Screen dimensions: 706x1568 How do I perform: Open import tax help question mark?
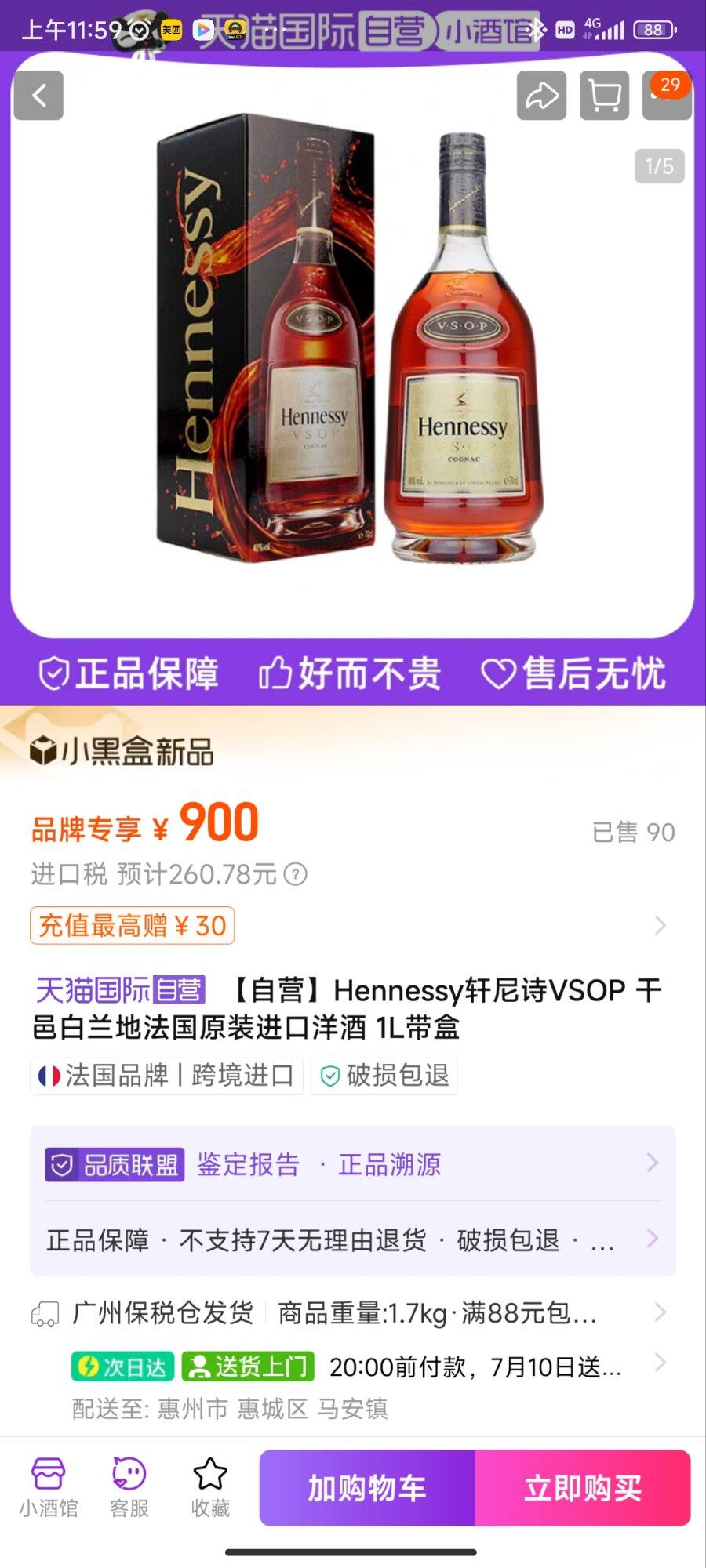tap(295, 874)
